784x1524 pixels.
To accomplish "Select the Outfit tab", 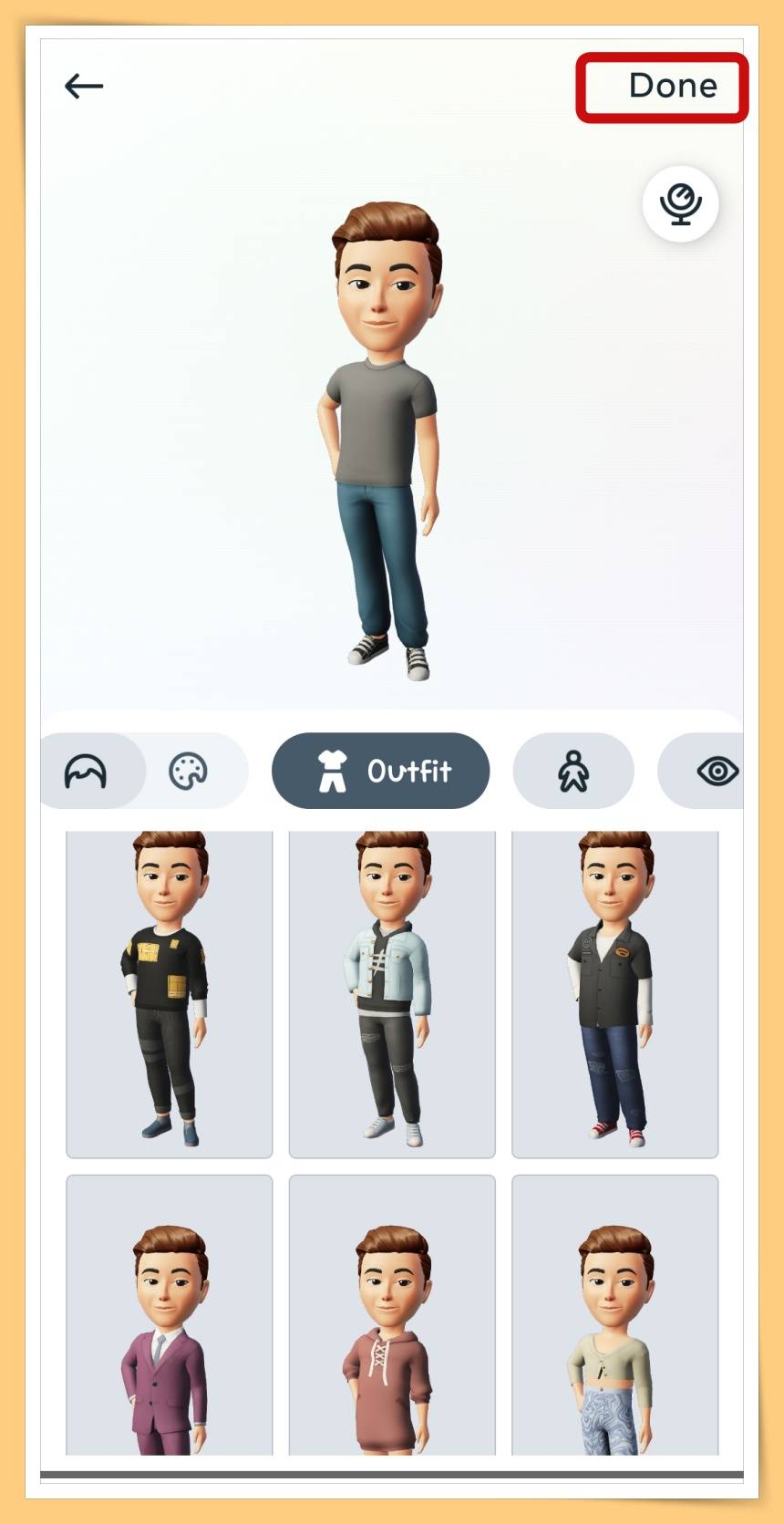I will click(x=381, y=772).
